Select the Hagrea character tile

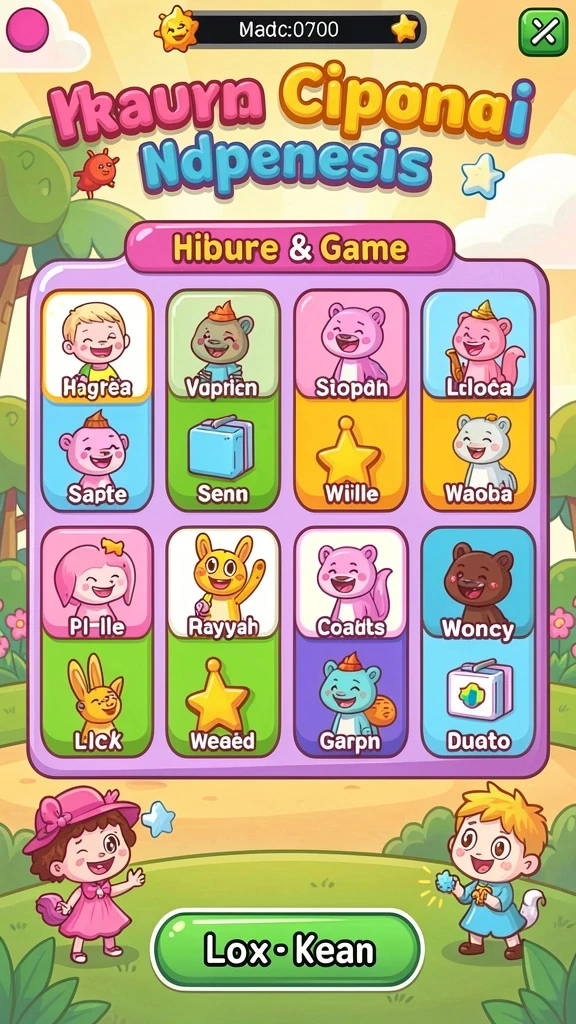(x=97, y=345)
